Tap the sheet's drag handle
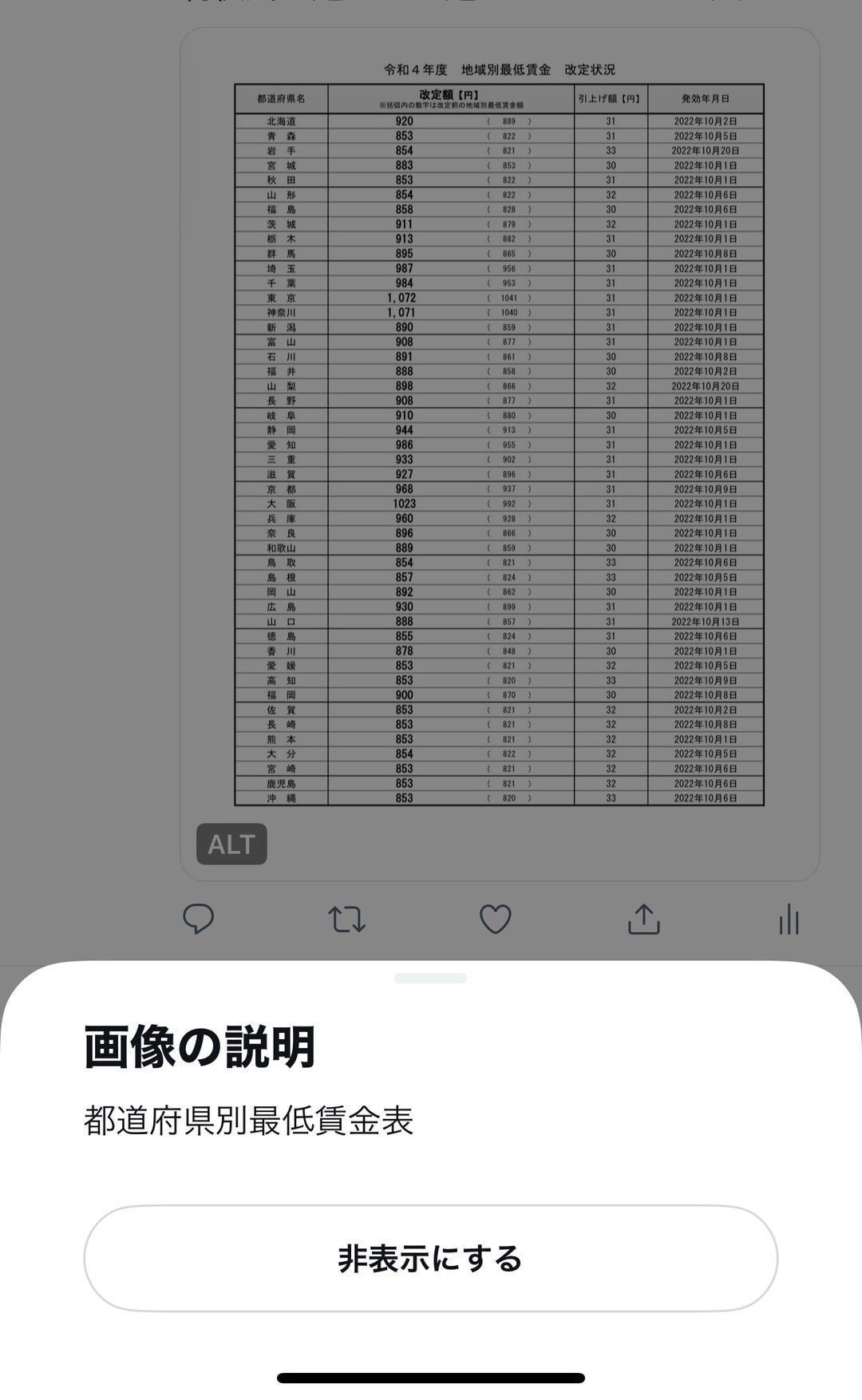 point(430,979)
